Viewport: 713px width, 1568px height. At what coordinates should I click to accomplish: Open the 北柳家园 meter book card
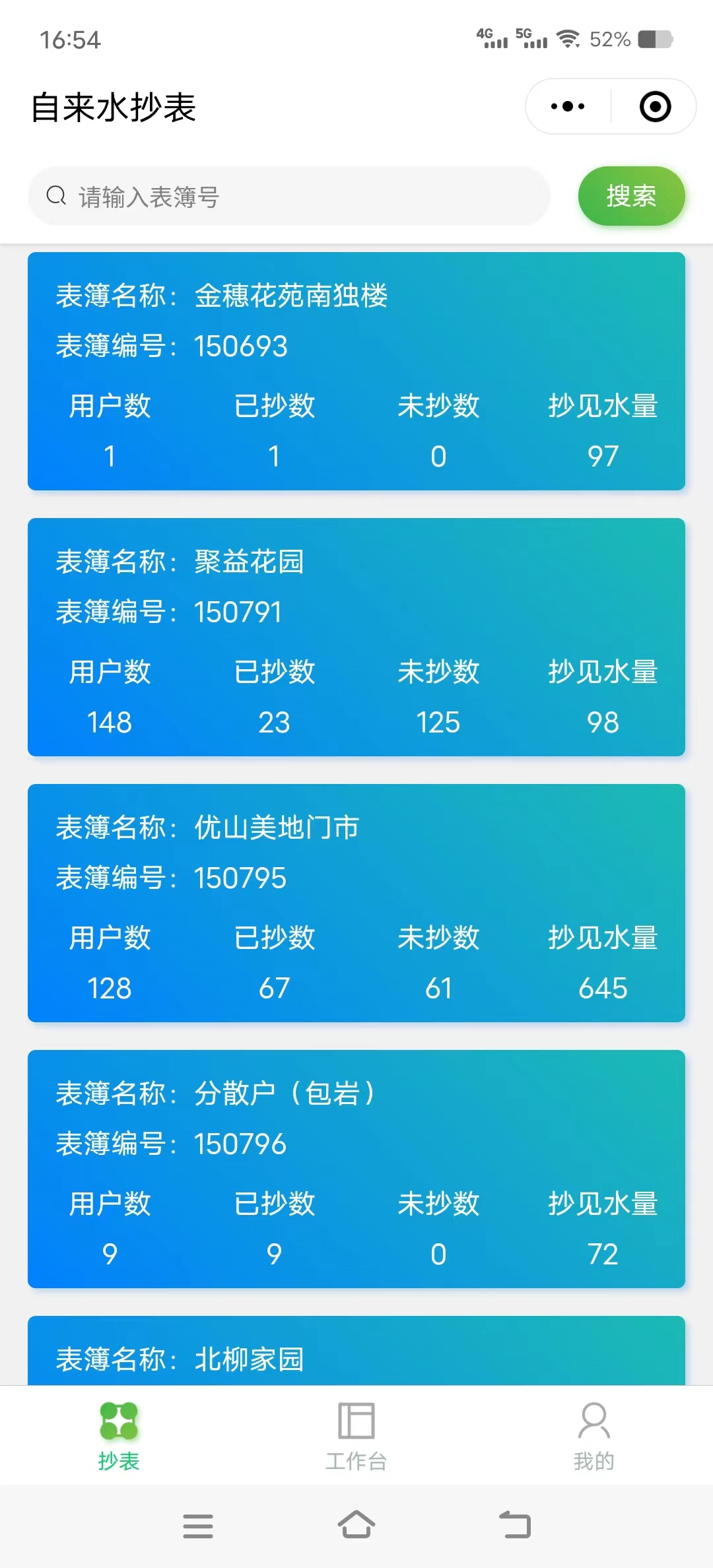click(356, 1353)
